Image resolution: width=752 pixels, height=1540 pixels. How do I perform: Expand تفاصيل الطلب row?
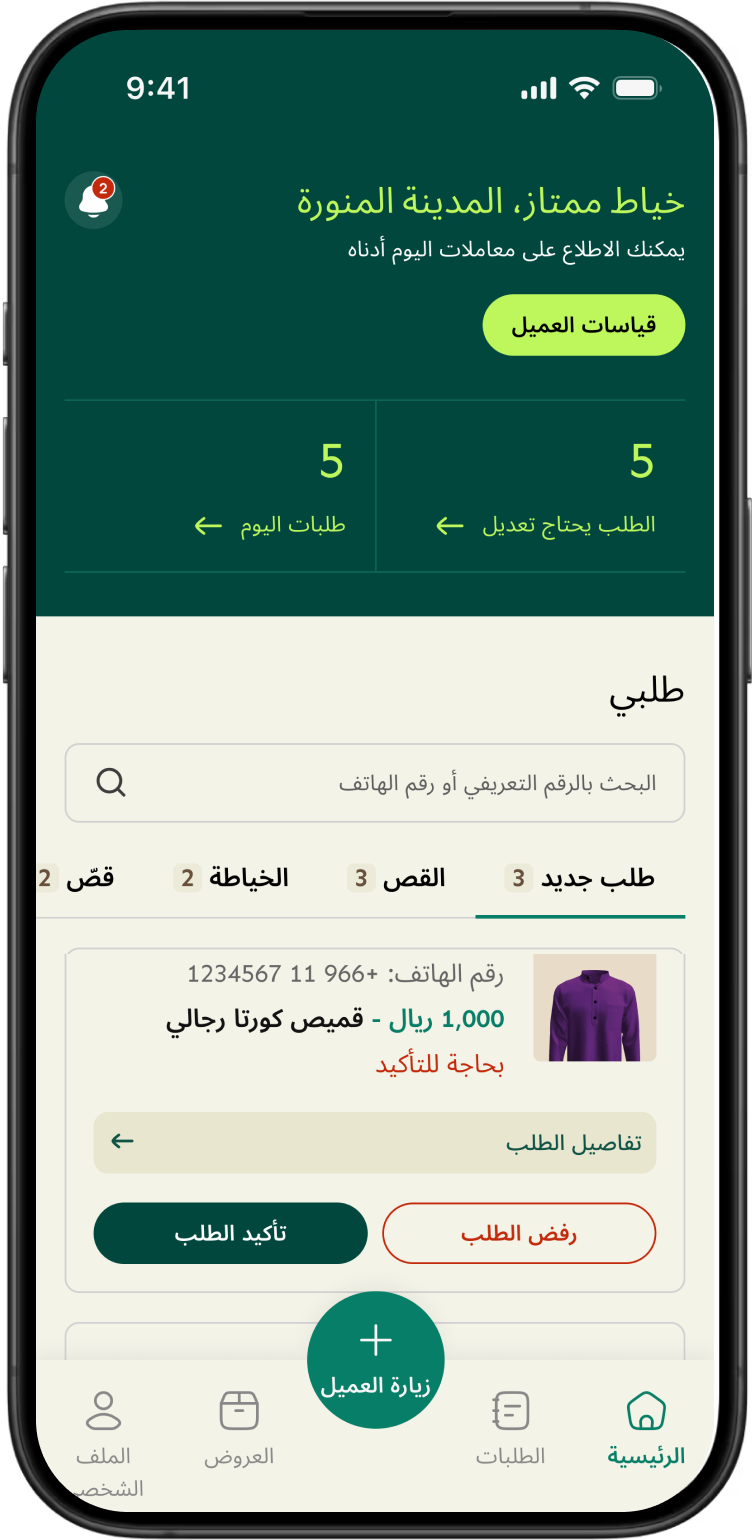point(375,1142)
